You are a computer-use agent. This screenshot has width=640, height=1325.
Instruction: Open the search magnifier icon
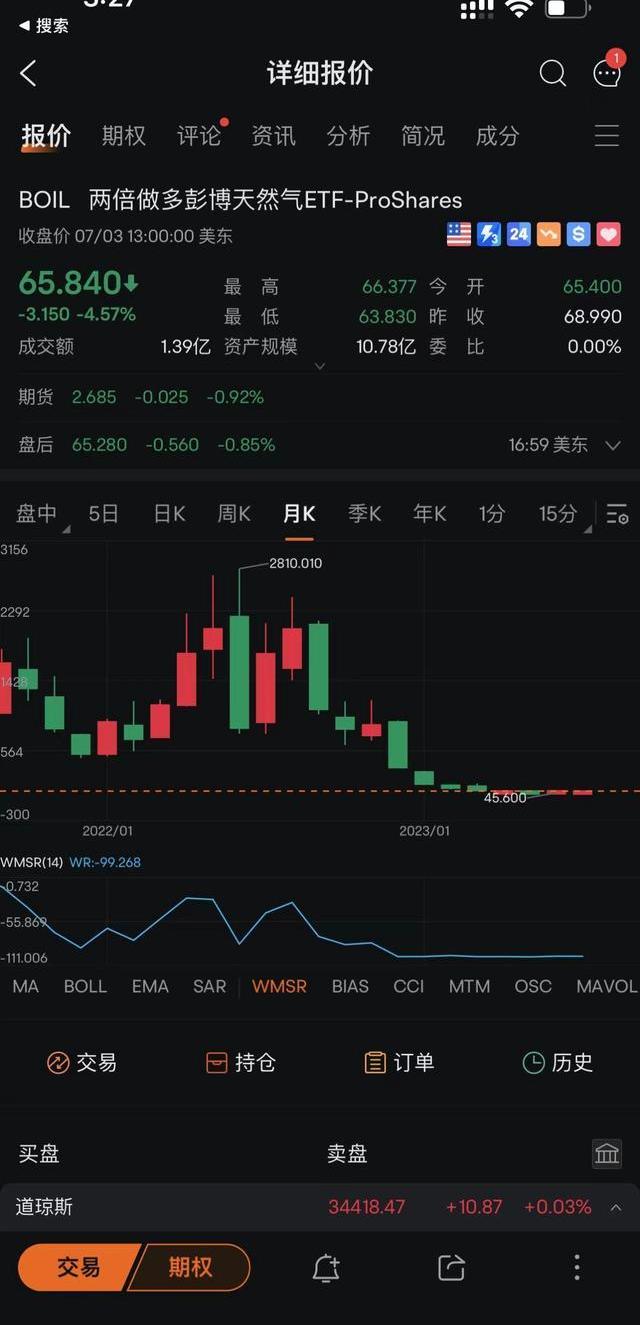click(552, 73)
